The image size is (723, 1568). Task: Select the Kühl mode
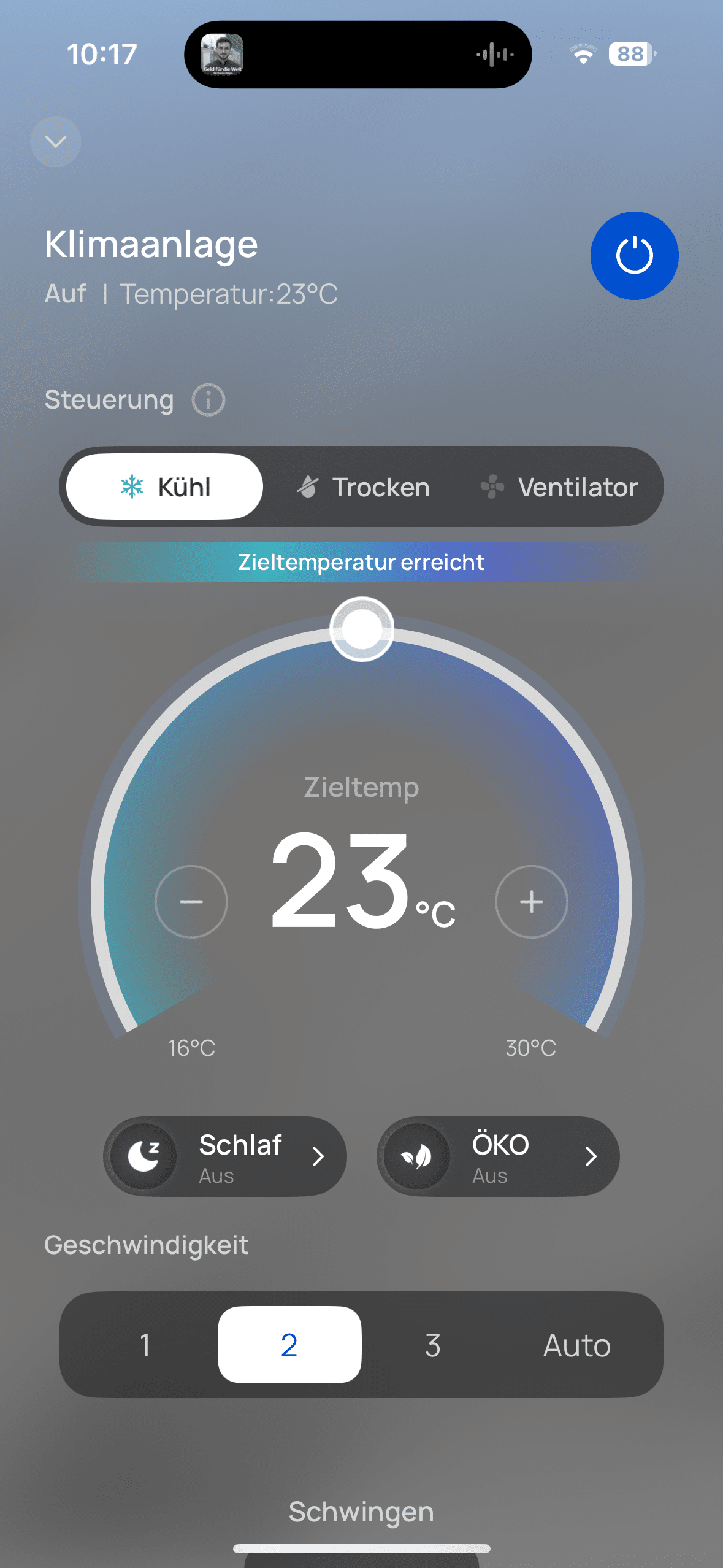pos(165,487)
